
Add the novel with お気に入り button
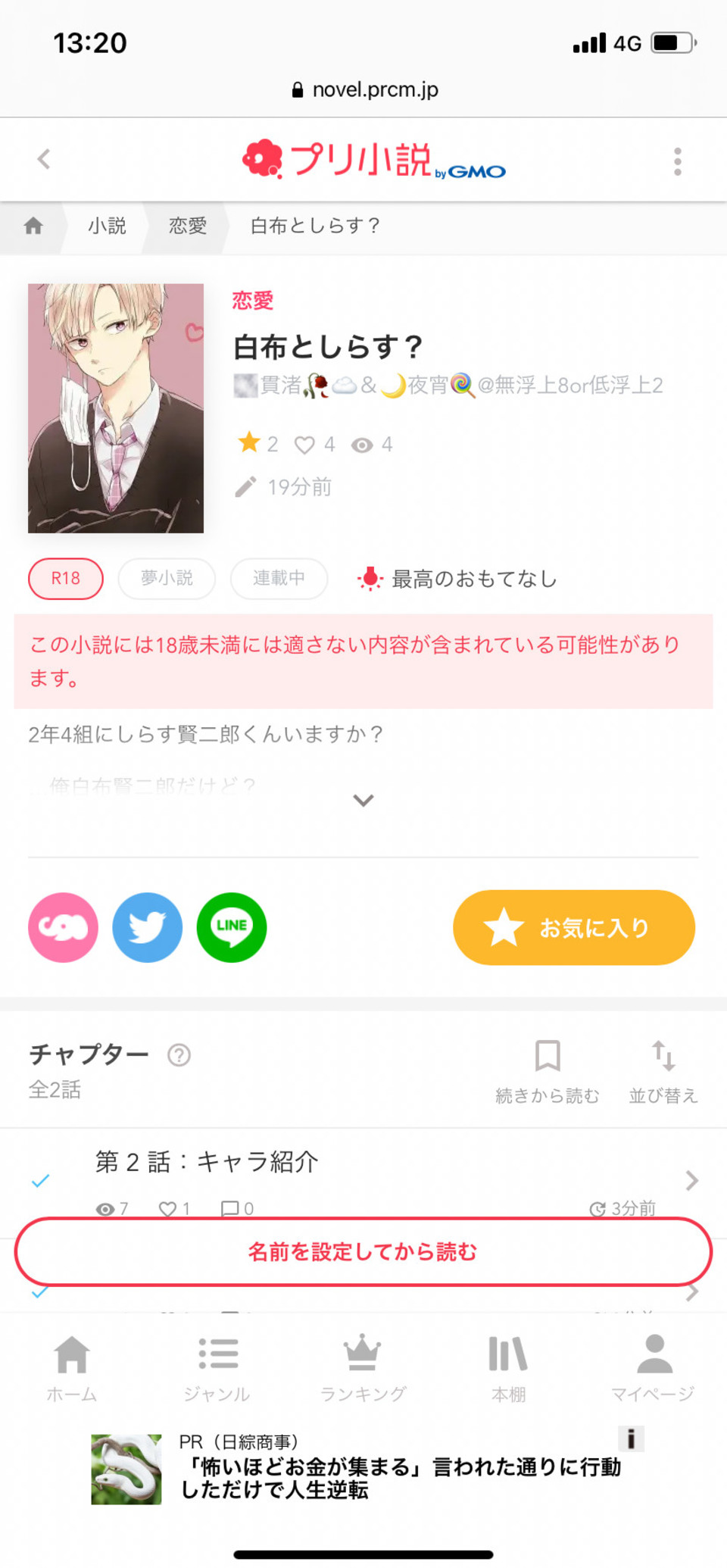pos(574,927)
